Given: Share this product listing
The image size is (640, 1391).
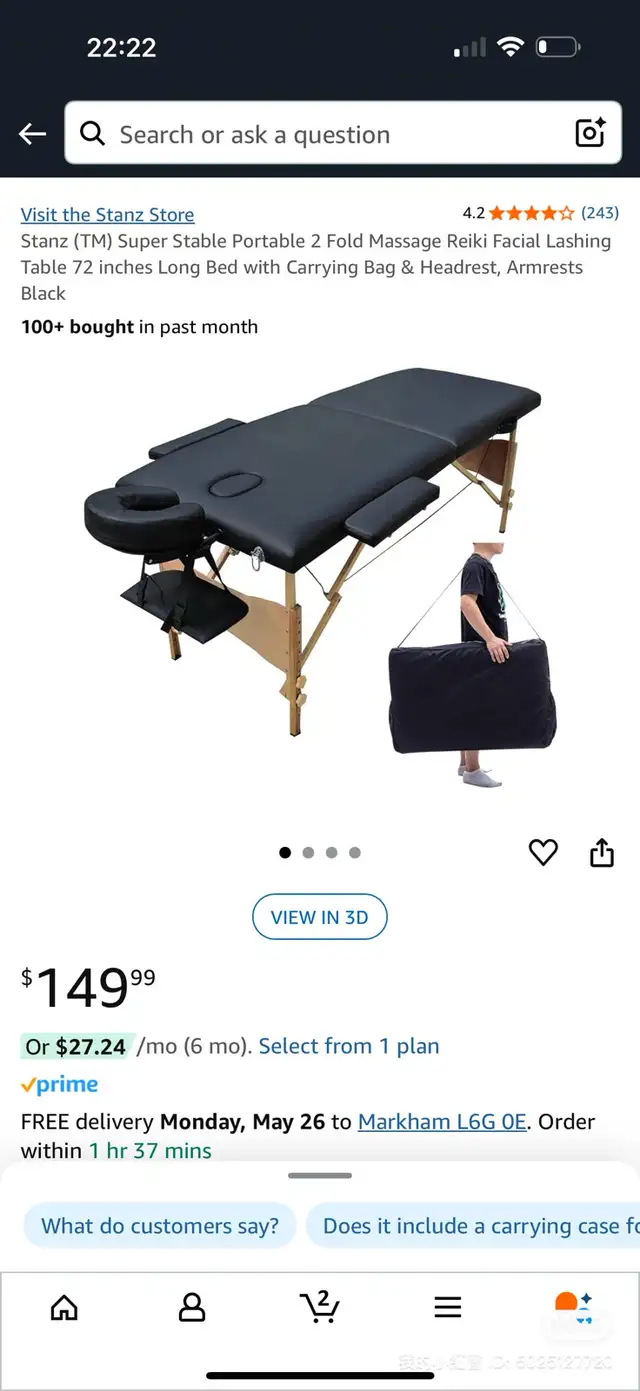Looking at the screenshot, I should (x=601, y=852).
